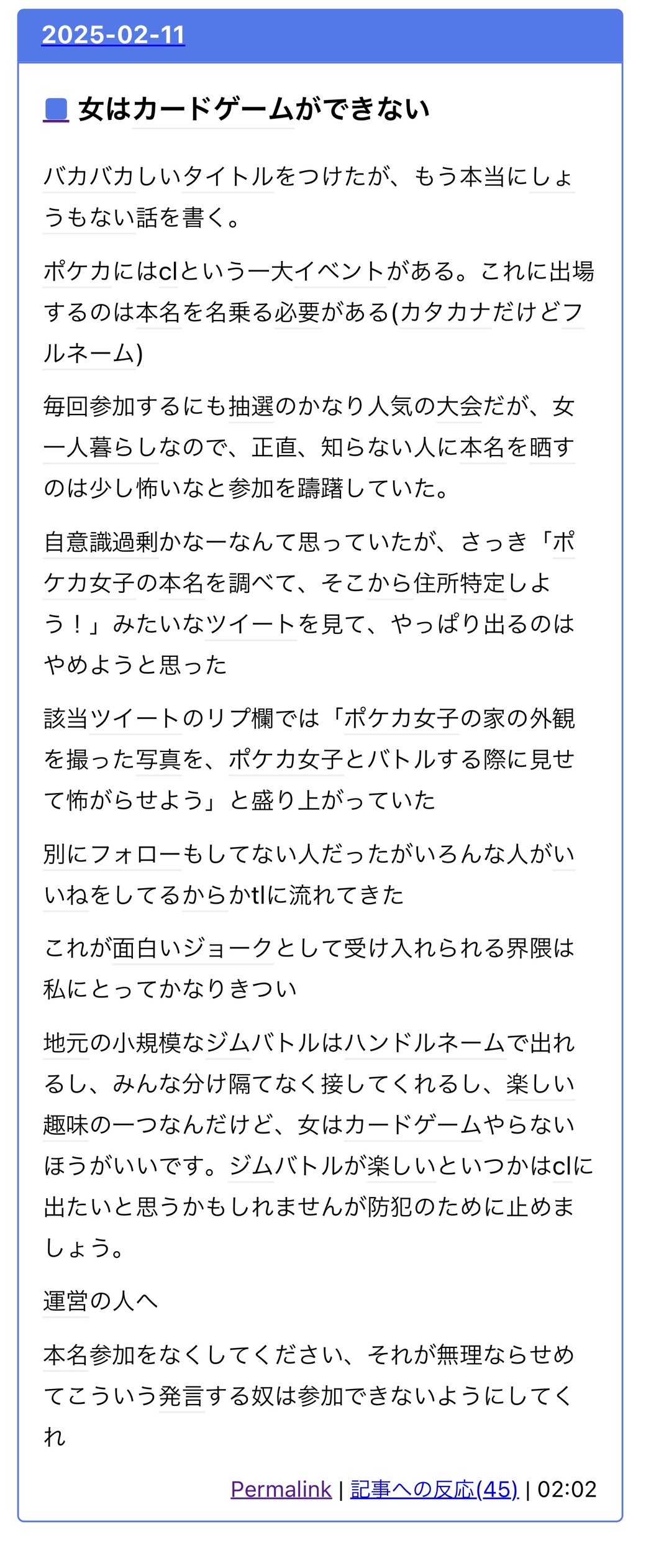The width and height of the screenshot is (646, 1568).
Task: Open the 一人暮らし keyword link
Action: pyautogui.click(x=101, y=447)
